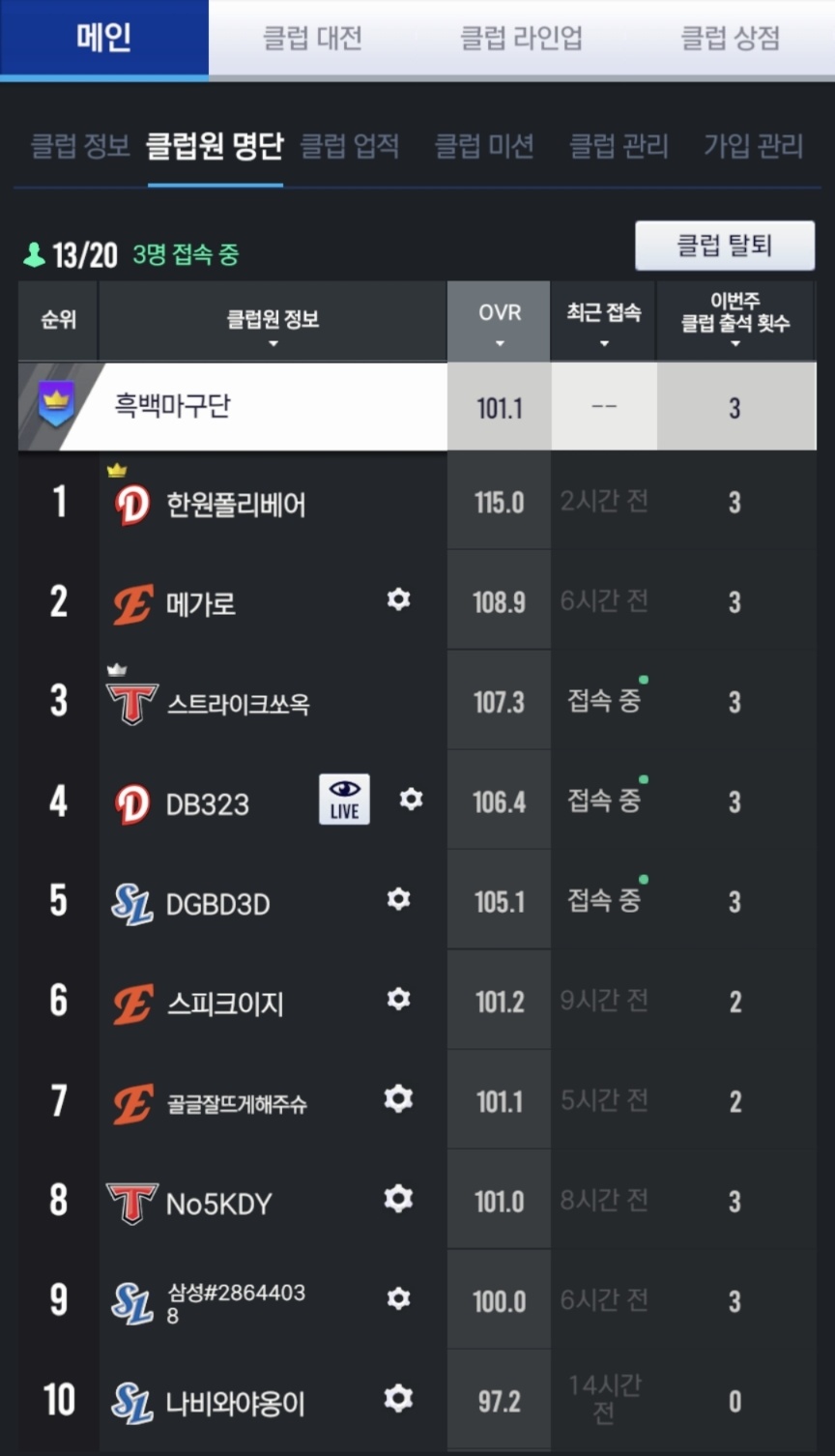Screen dimensions: 835x1456
Task: Select the 클럽 정보 sub-tab
Action: 80,147
